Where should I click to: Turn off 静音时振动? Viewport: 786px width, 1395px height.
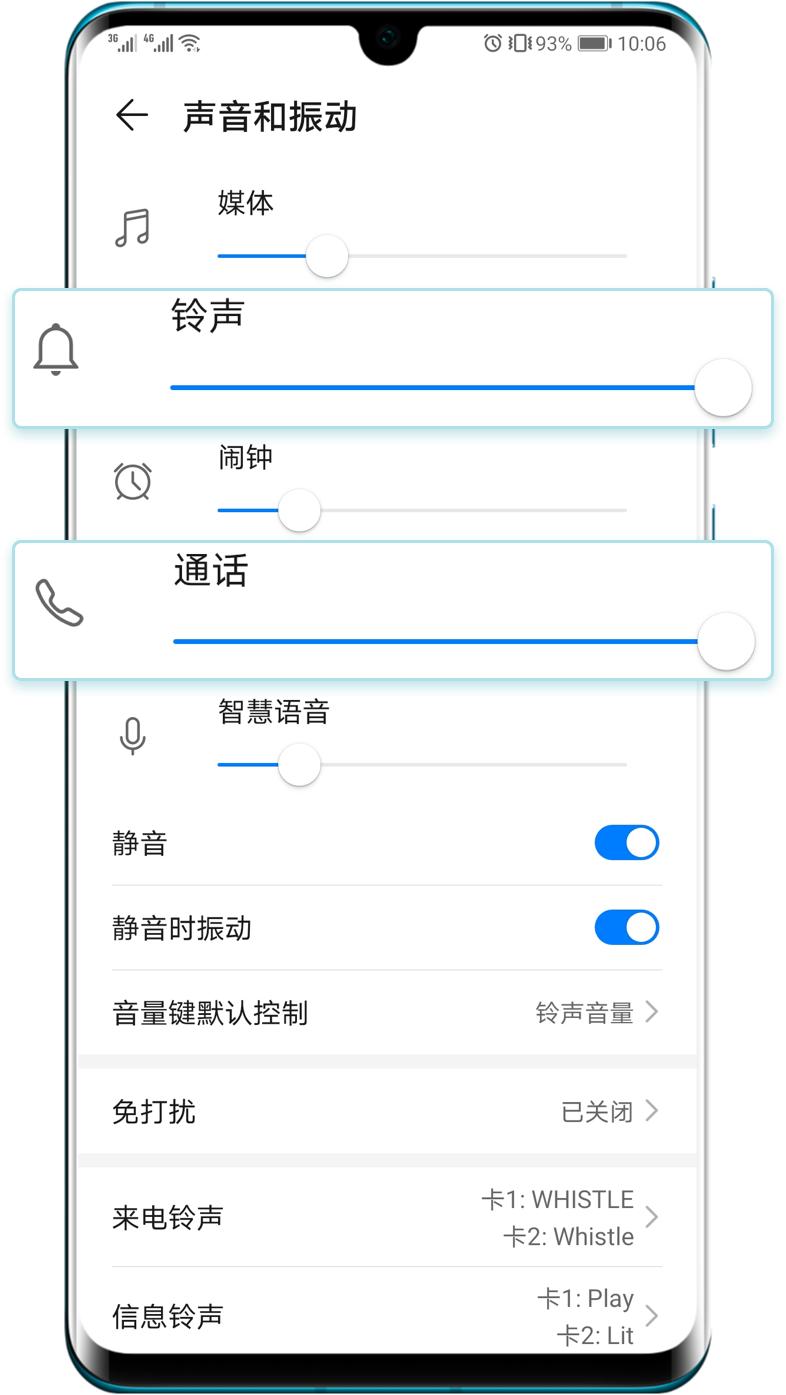(x=627, y=927)
